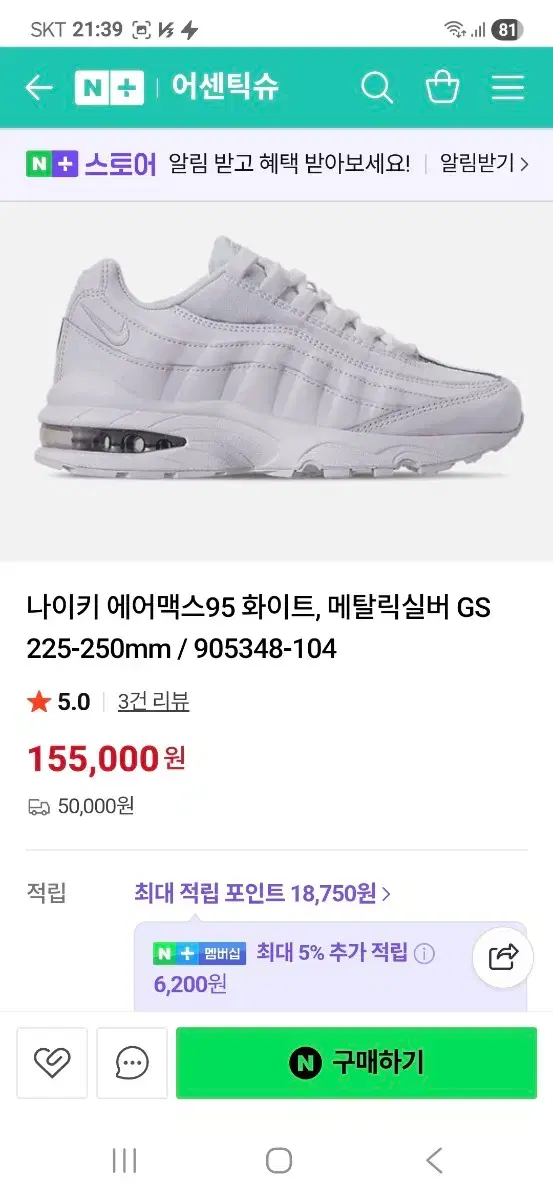Open 어센틱슈 store name in header
This screenshot has height=1200, width=553.
click(x=225, y=88)
